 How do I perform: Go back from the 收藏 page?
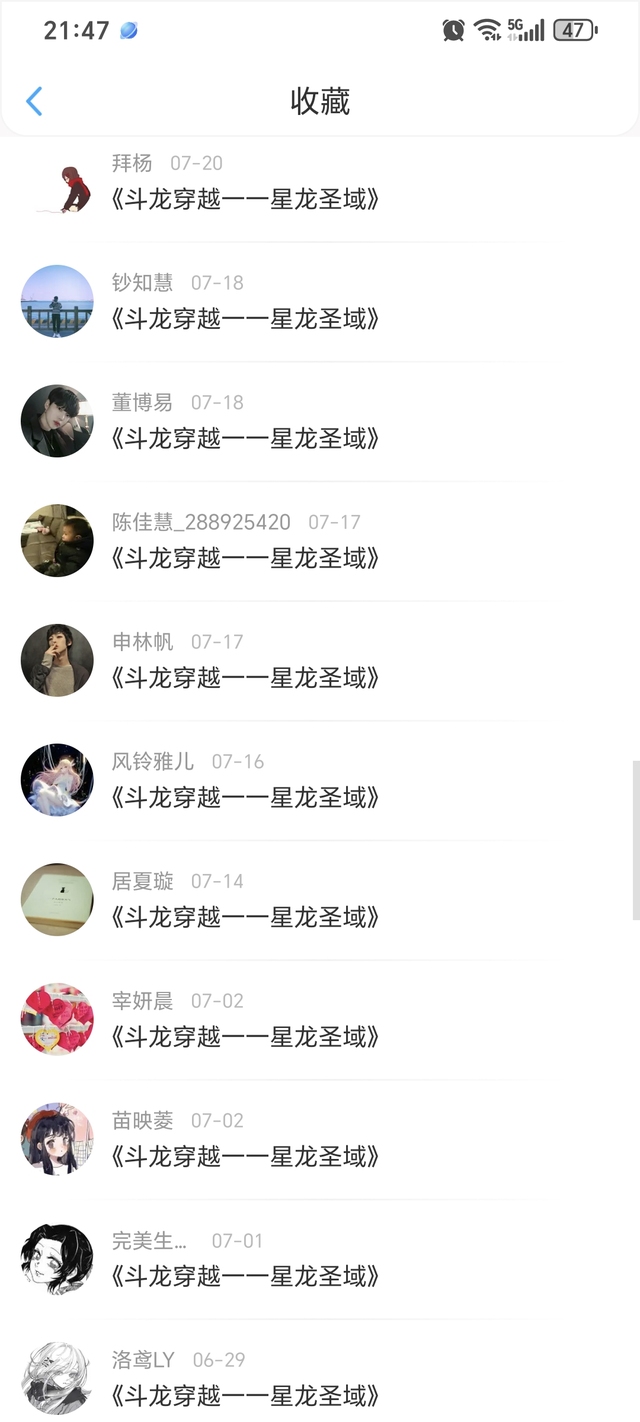[34, 101]
